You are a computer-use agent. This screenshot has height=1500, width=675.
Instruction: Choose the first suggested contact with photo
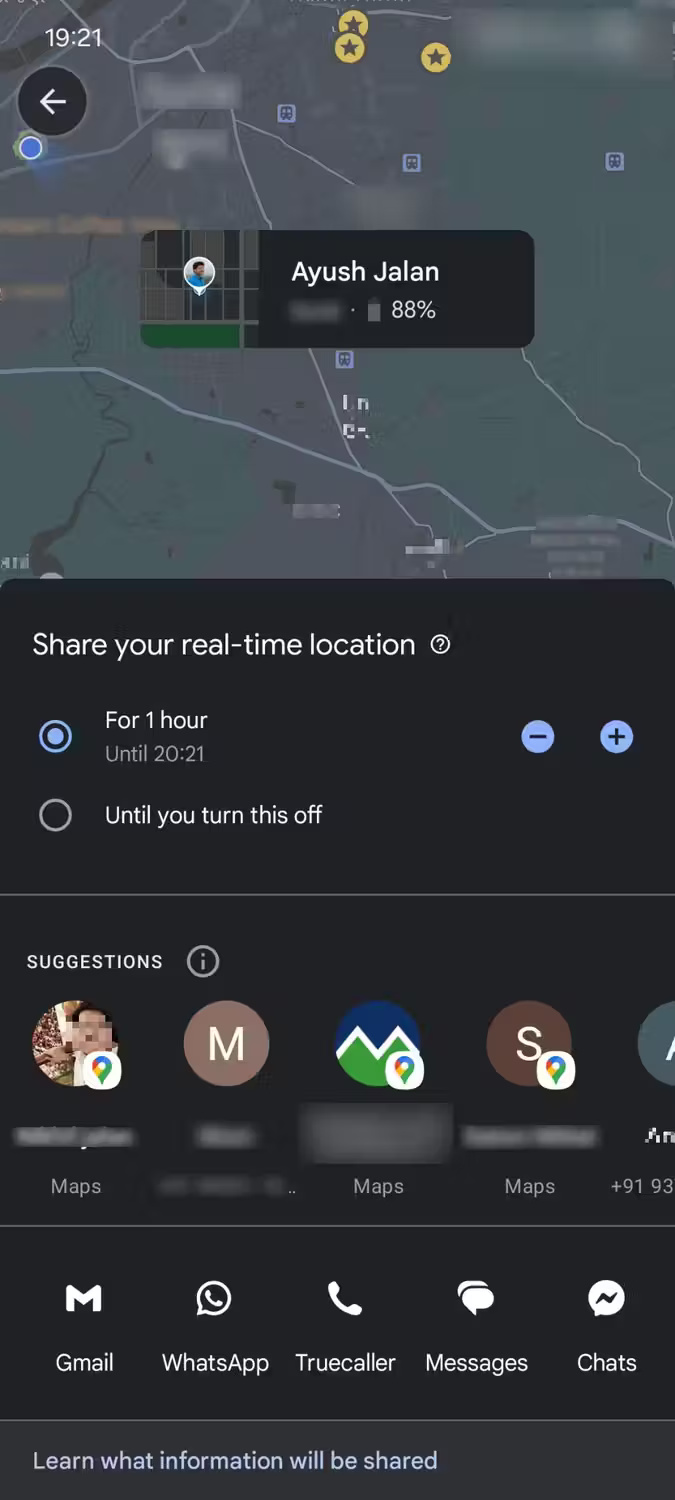coord(76,1044)
